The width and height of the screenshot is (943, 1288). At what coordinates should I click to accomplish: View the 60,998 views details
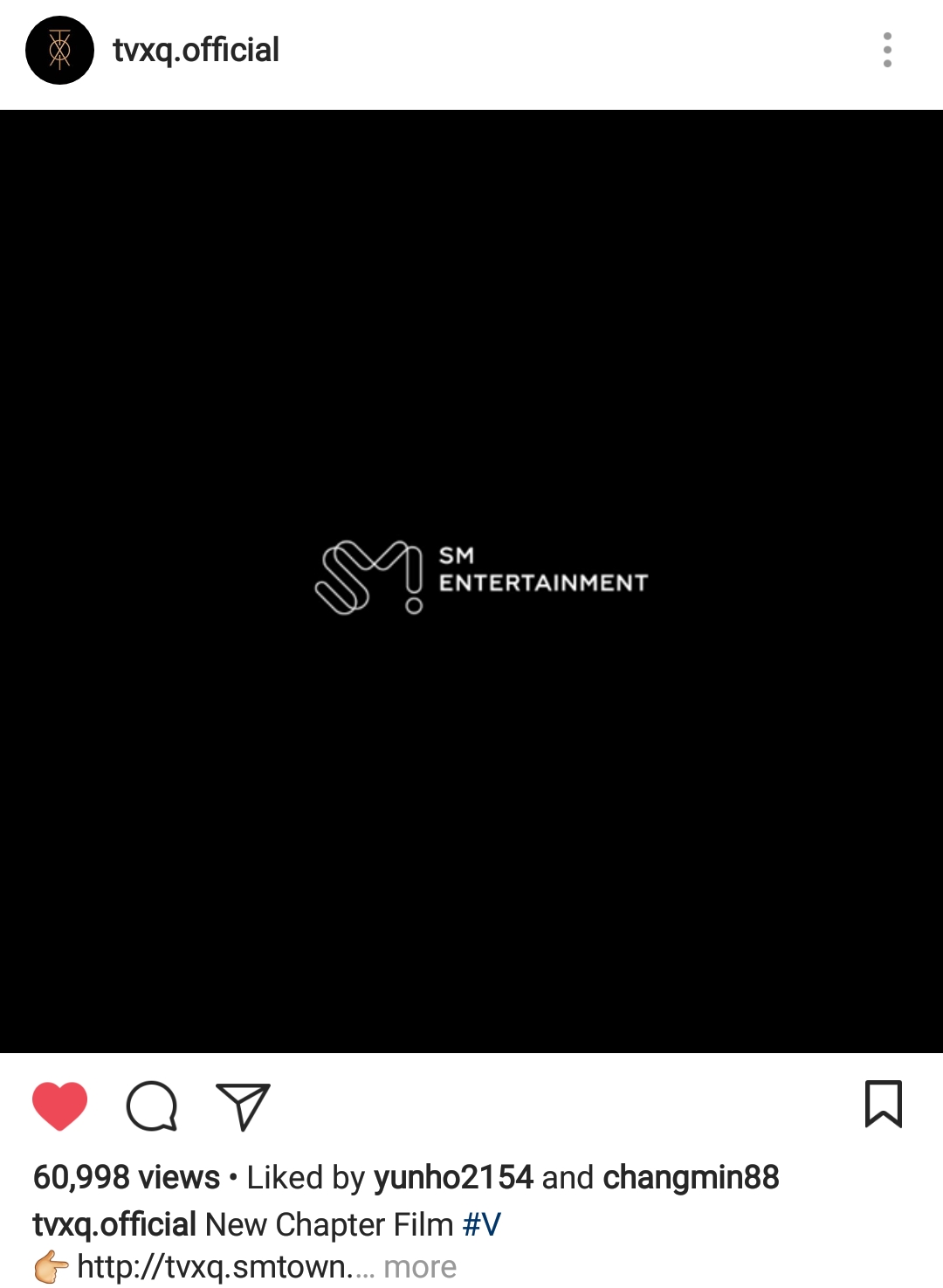(127, 1177)
